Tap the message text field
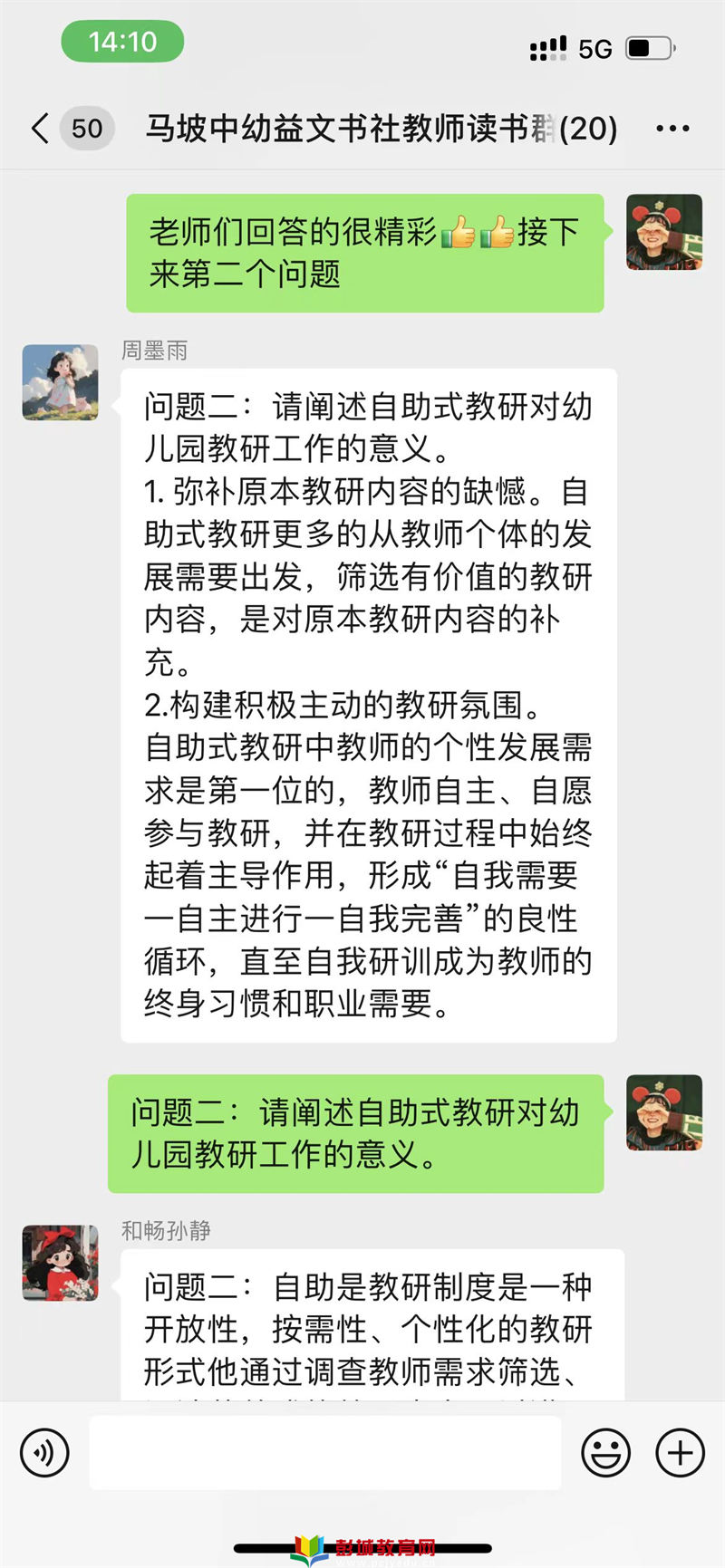Image resolution: width=725 pixels, height=1568 pixels. coord(324,1453)
